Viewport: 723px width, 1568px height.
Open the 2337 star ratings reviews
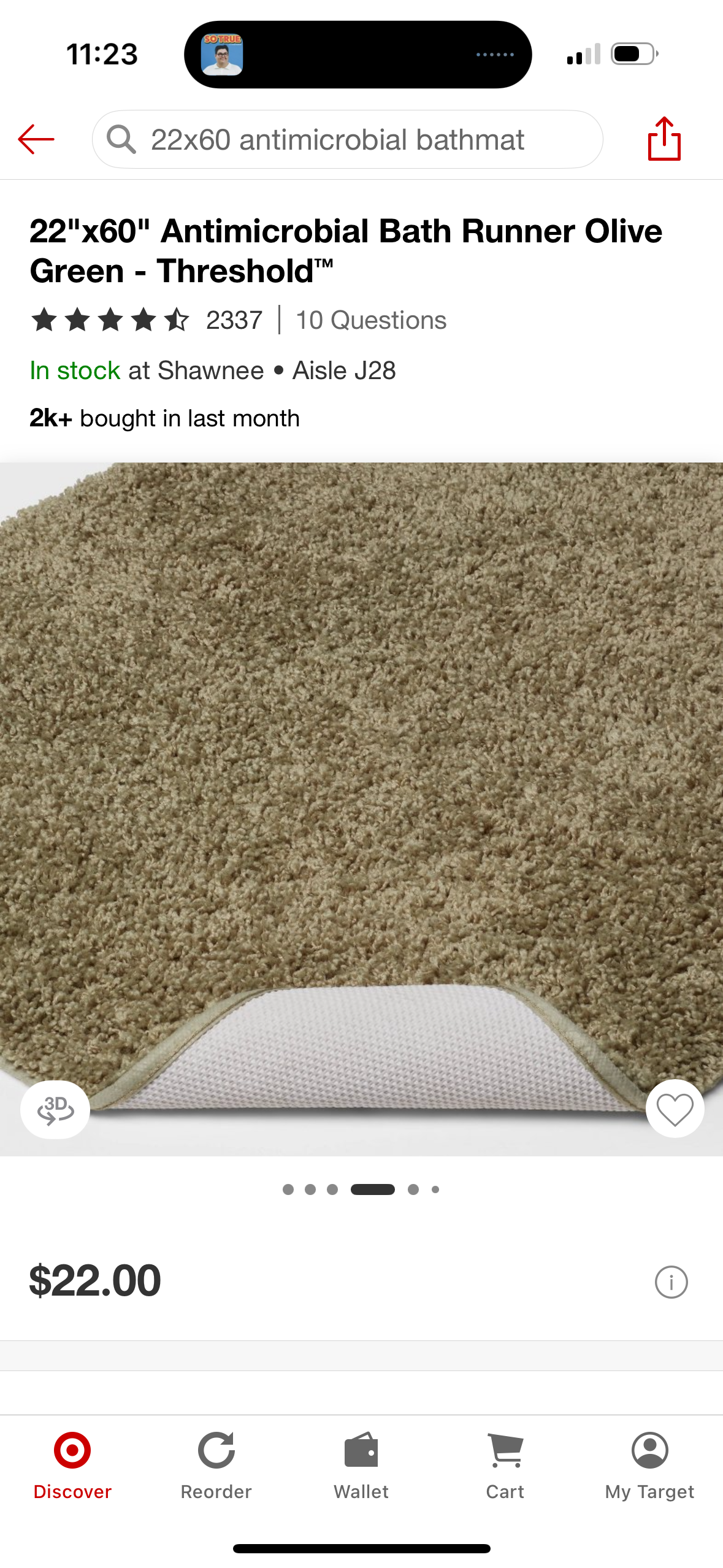tap(147, 320)
